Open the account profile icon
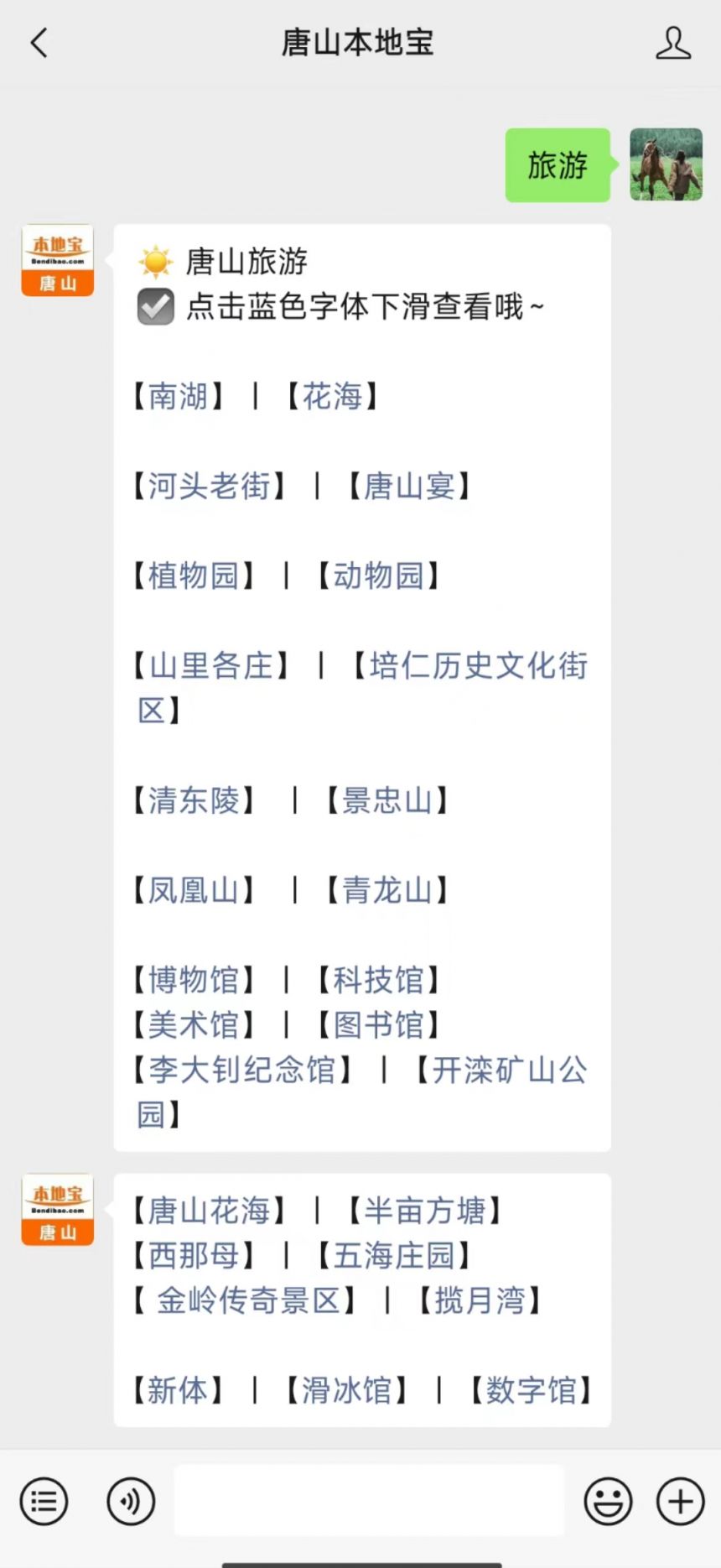 pyautogui.click(x=673, y=43)
